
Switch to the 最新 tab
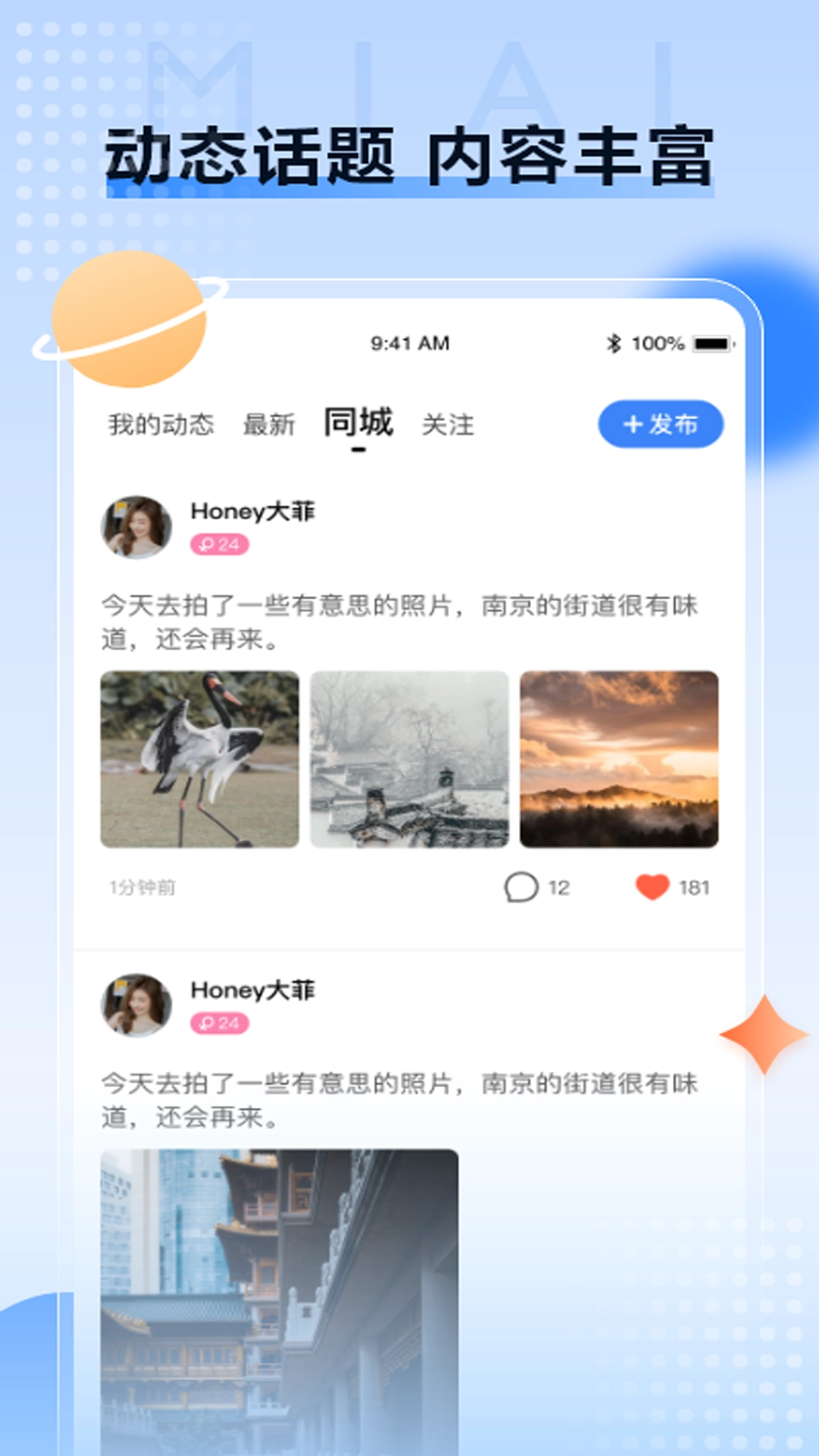(269, 424)
